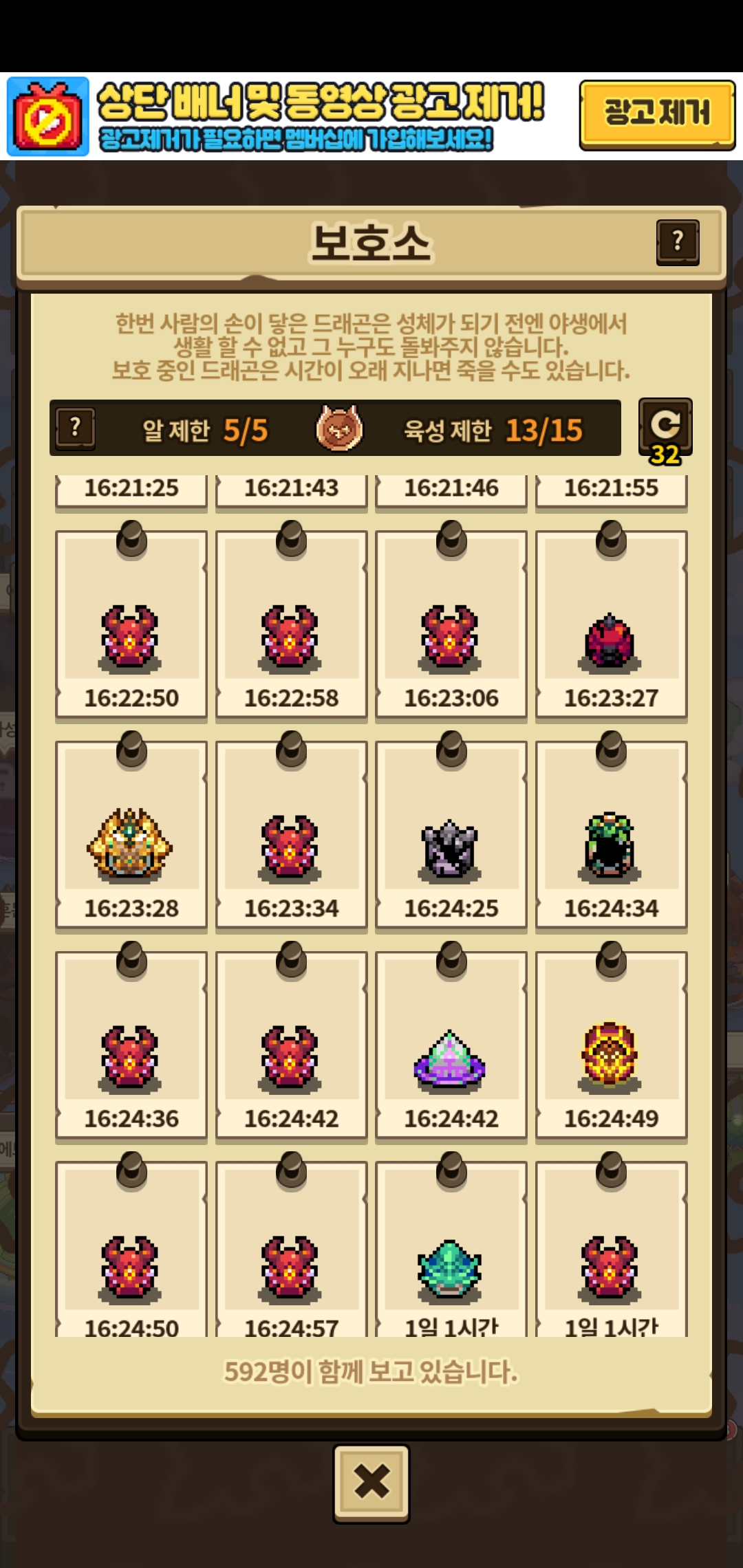The width and height of the screenshot is (743, 1568).
Task: Select the egg card timed 16:23:06
Action: pyautogui.click(x=451, y=626)
